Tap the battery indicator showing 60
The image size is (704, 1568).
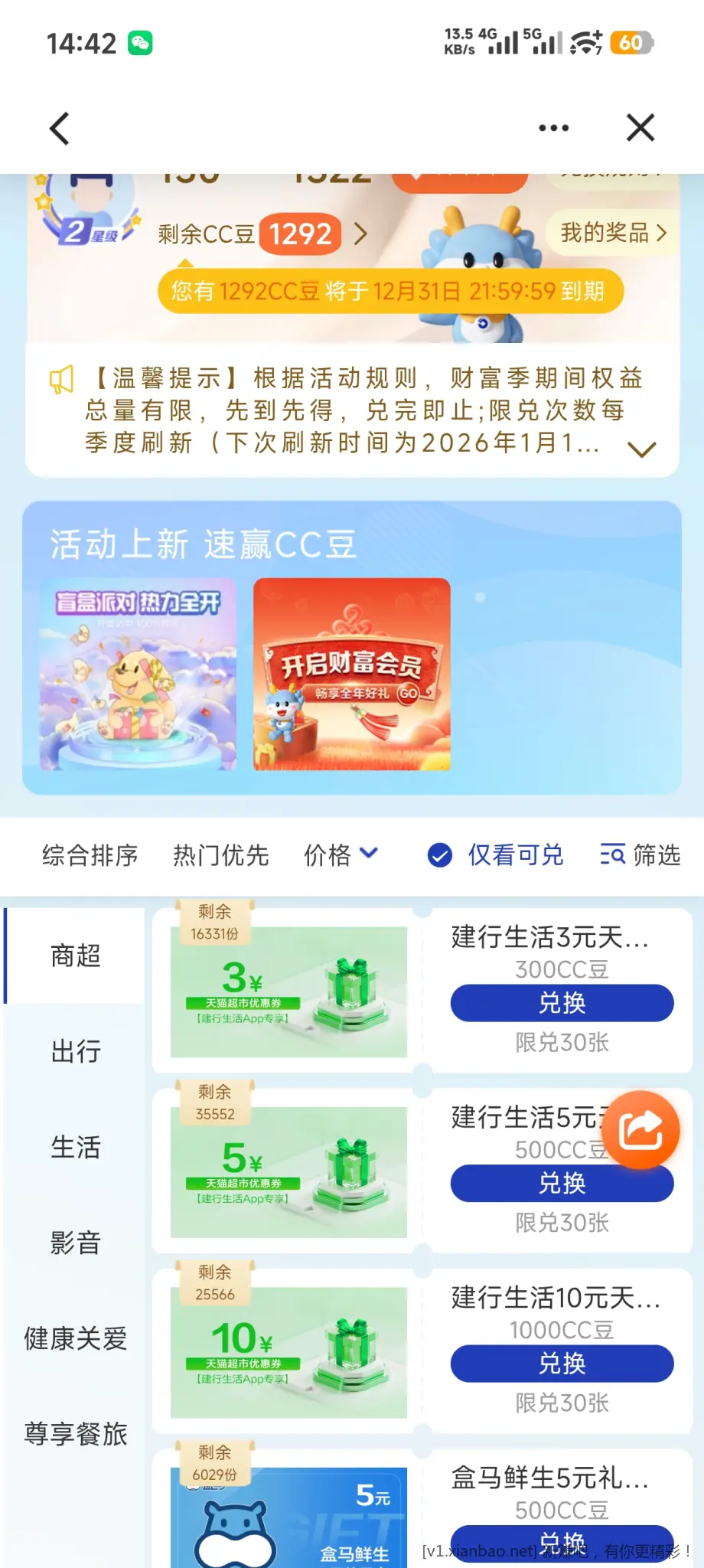pos(632,44)
